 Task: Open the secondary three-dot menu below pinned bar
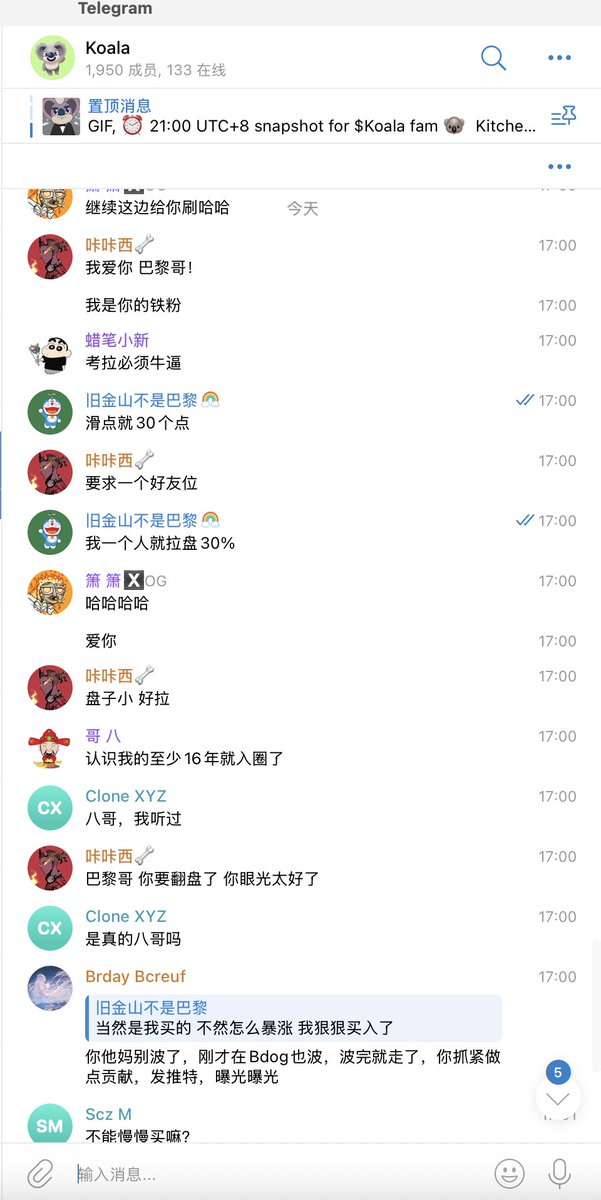[559, 166]
